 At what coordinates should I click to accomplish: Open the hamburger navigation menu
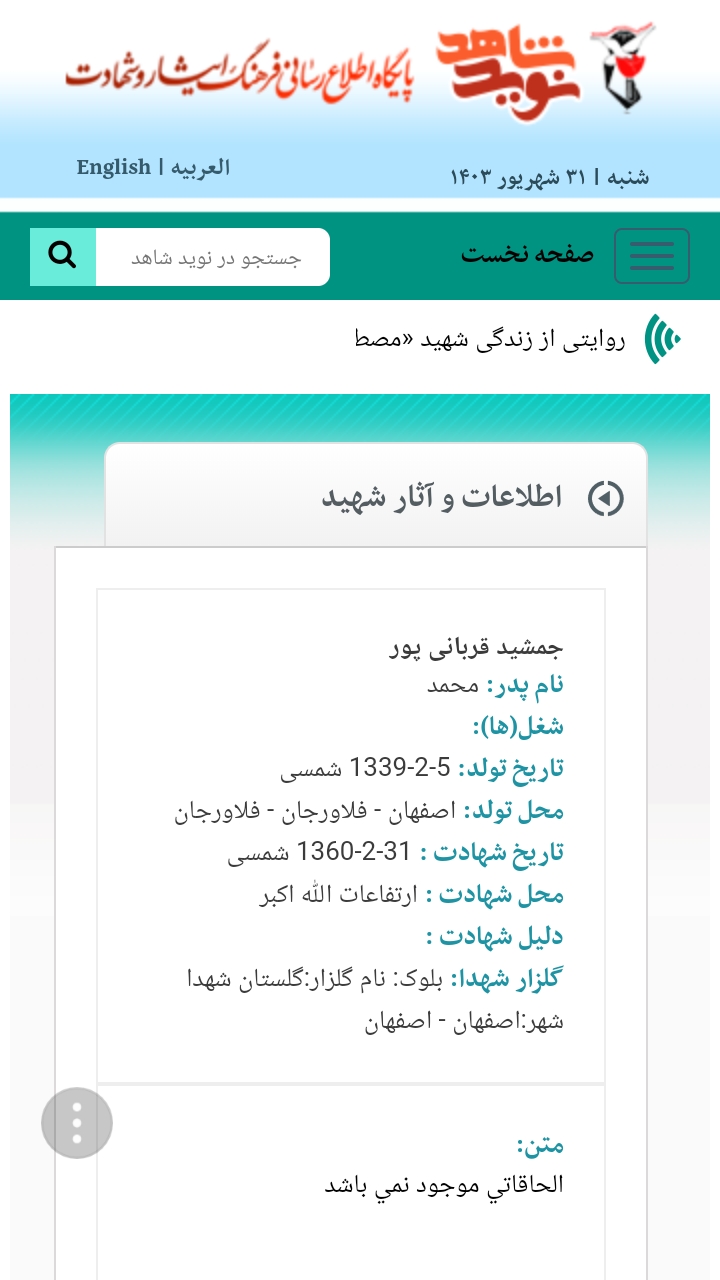651,256
